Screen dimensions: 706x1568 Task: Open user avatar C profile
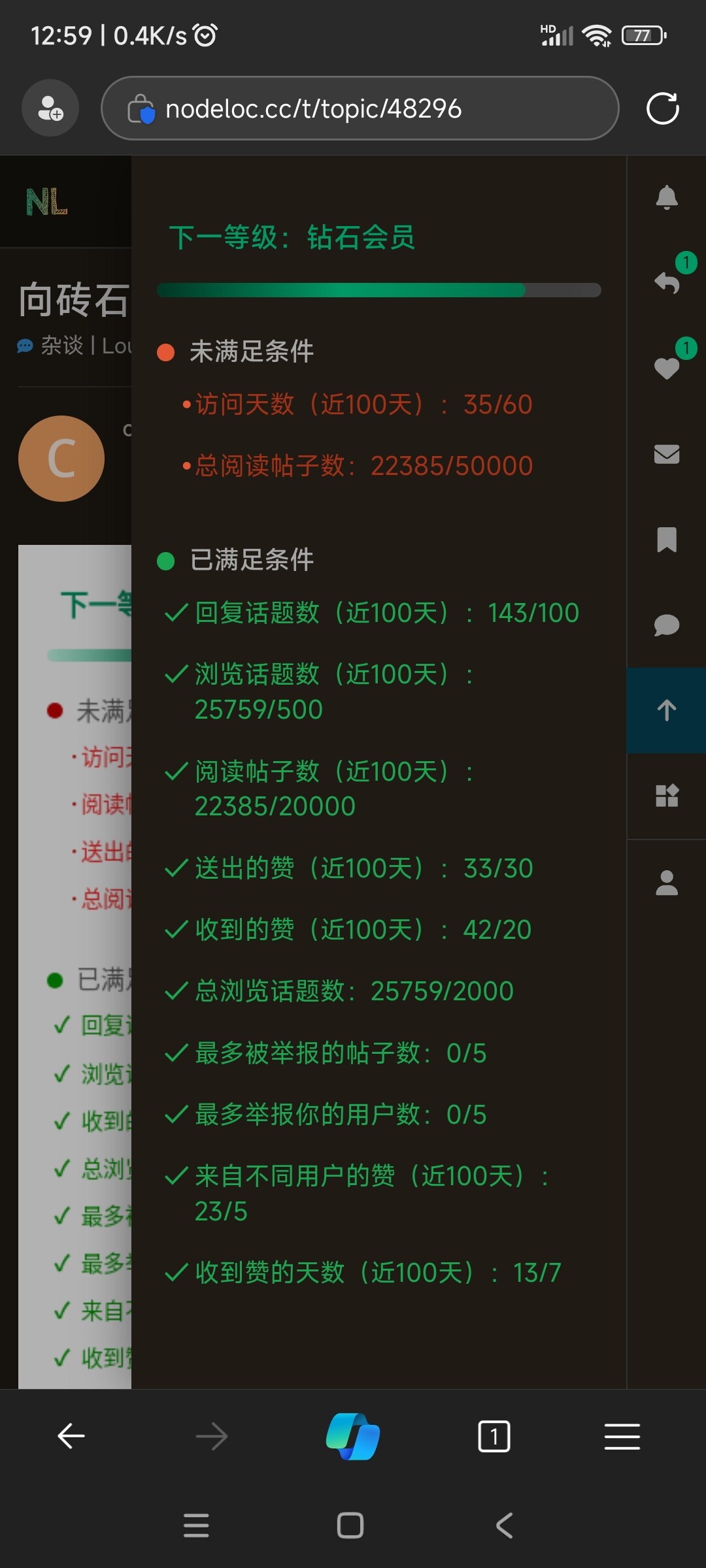(x=61, y=459)
